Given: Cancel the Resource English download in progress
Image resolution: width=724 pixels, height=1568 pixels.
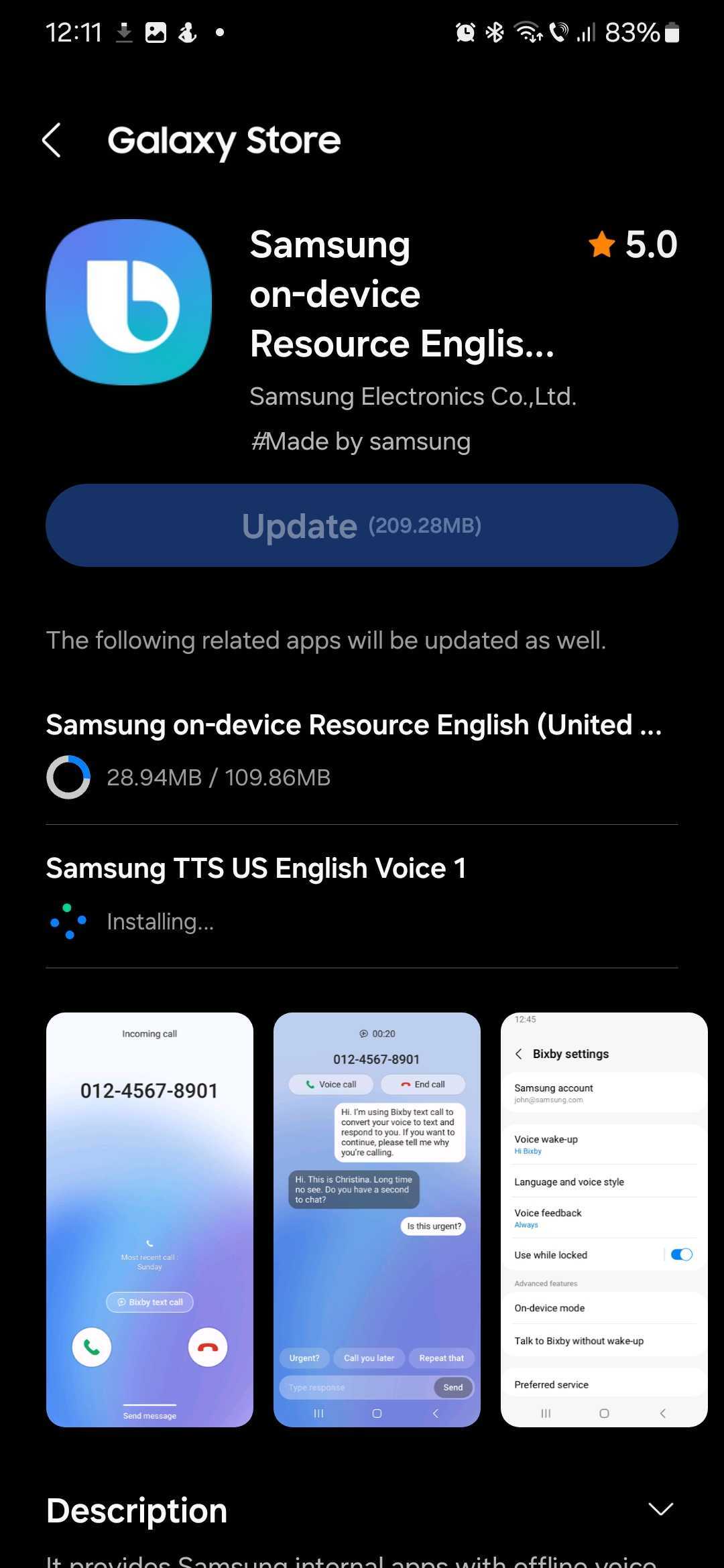Looking at the screenshot, I should tap(68, 777).
